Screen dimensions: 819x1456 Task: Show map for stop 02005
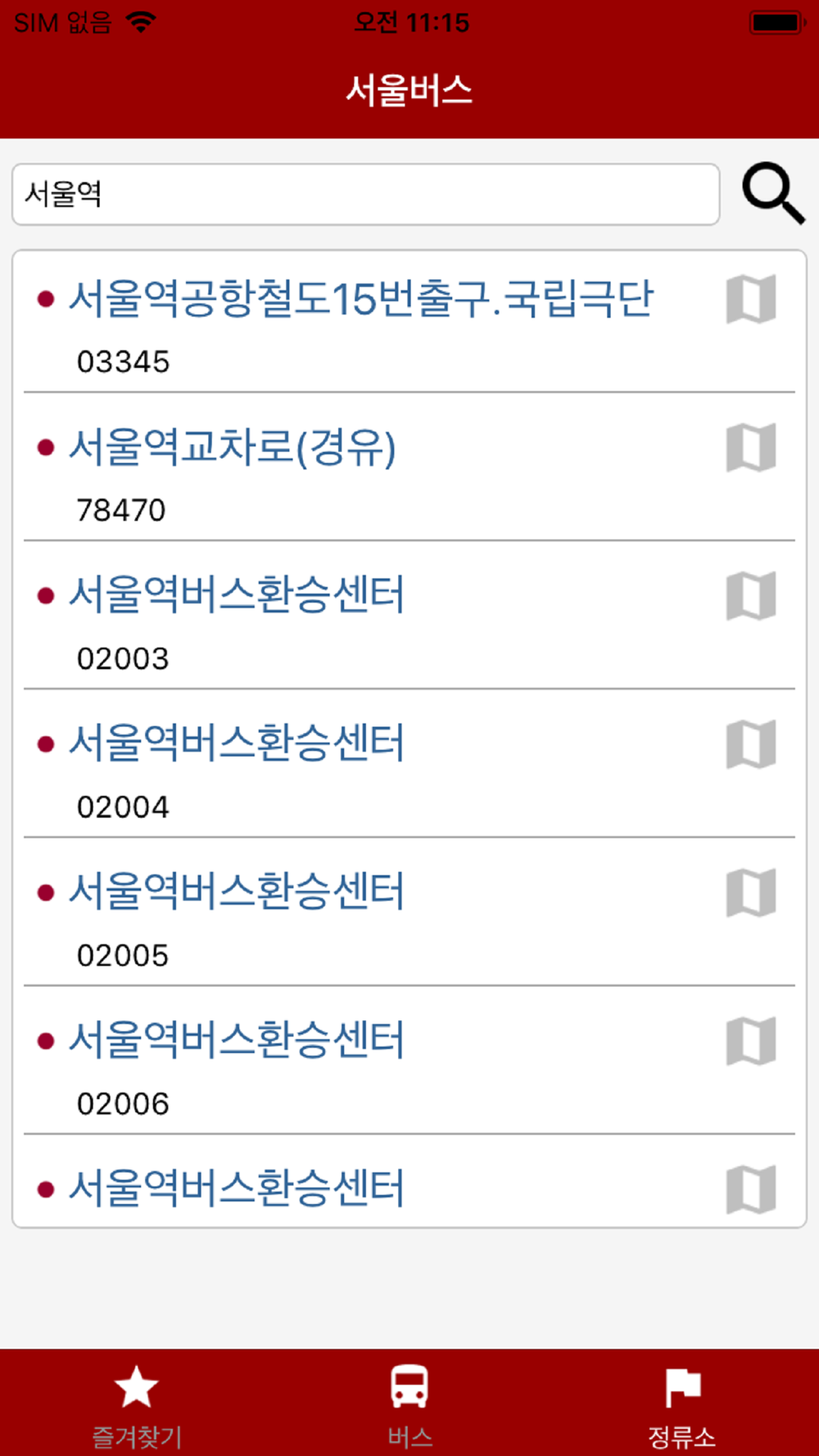click(751, 893)
